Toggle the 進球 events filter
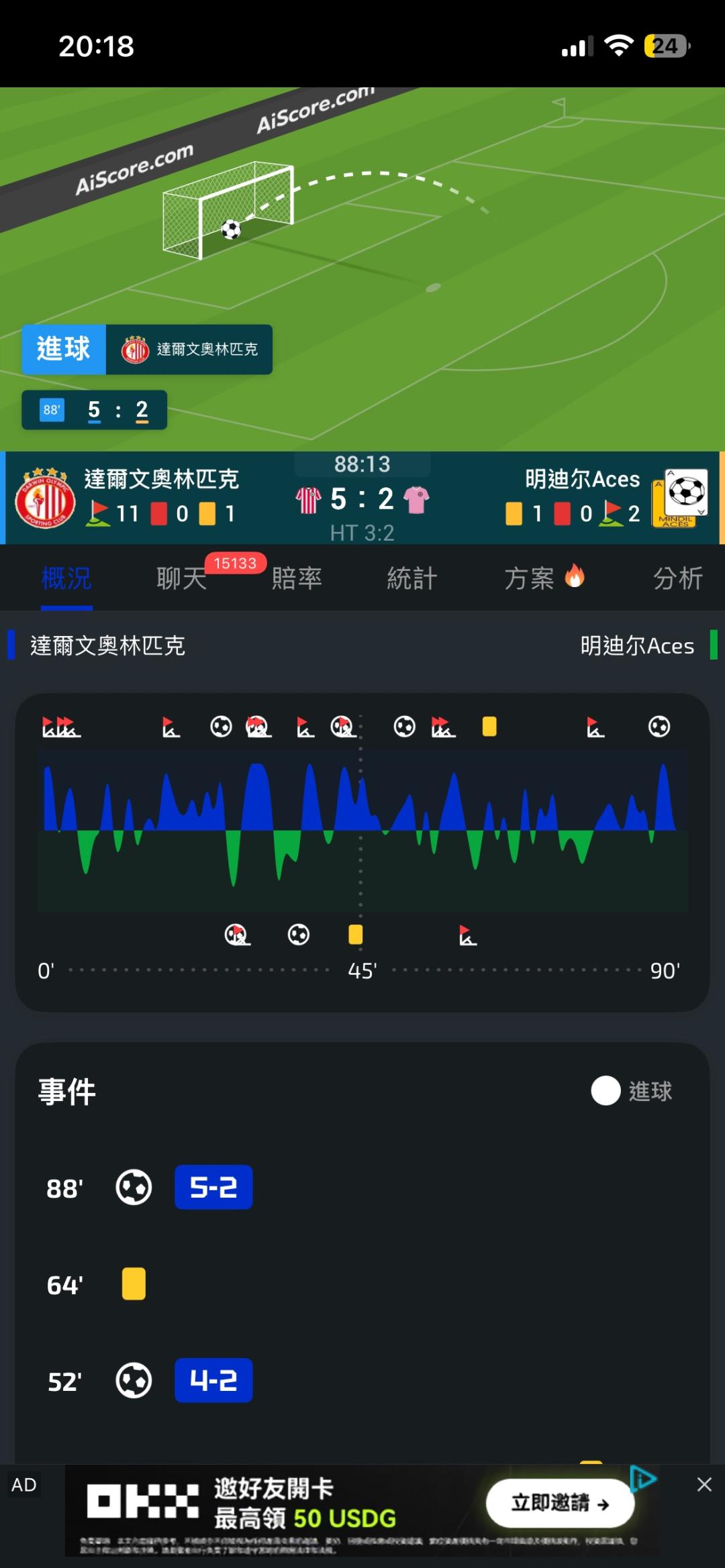This screenshot has height=1568, width=725. point(631,1091)
